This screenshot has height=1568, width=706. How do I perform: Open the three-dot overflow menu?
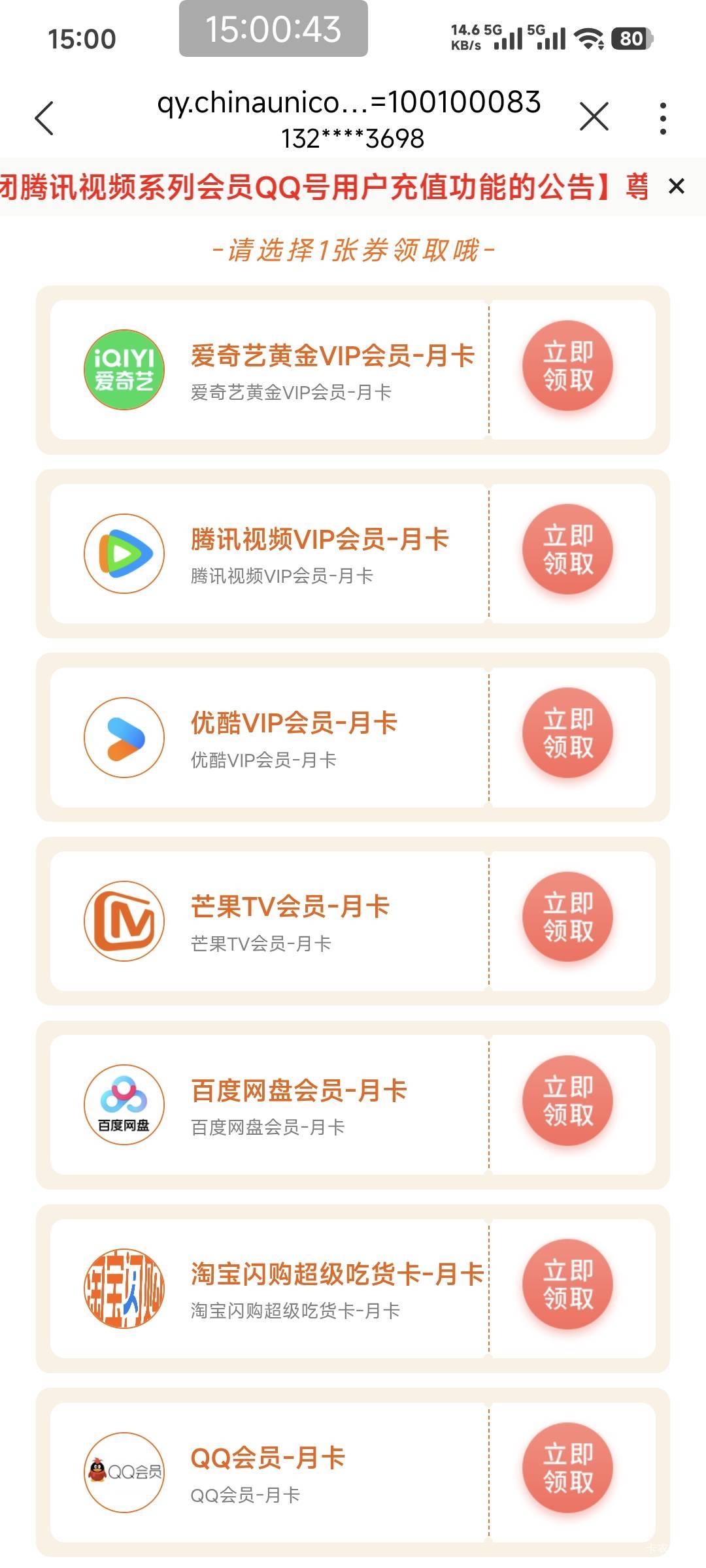point(663,118)
